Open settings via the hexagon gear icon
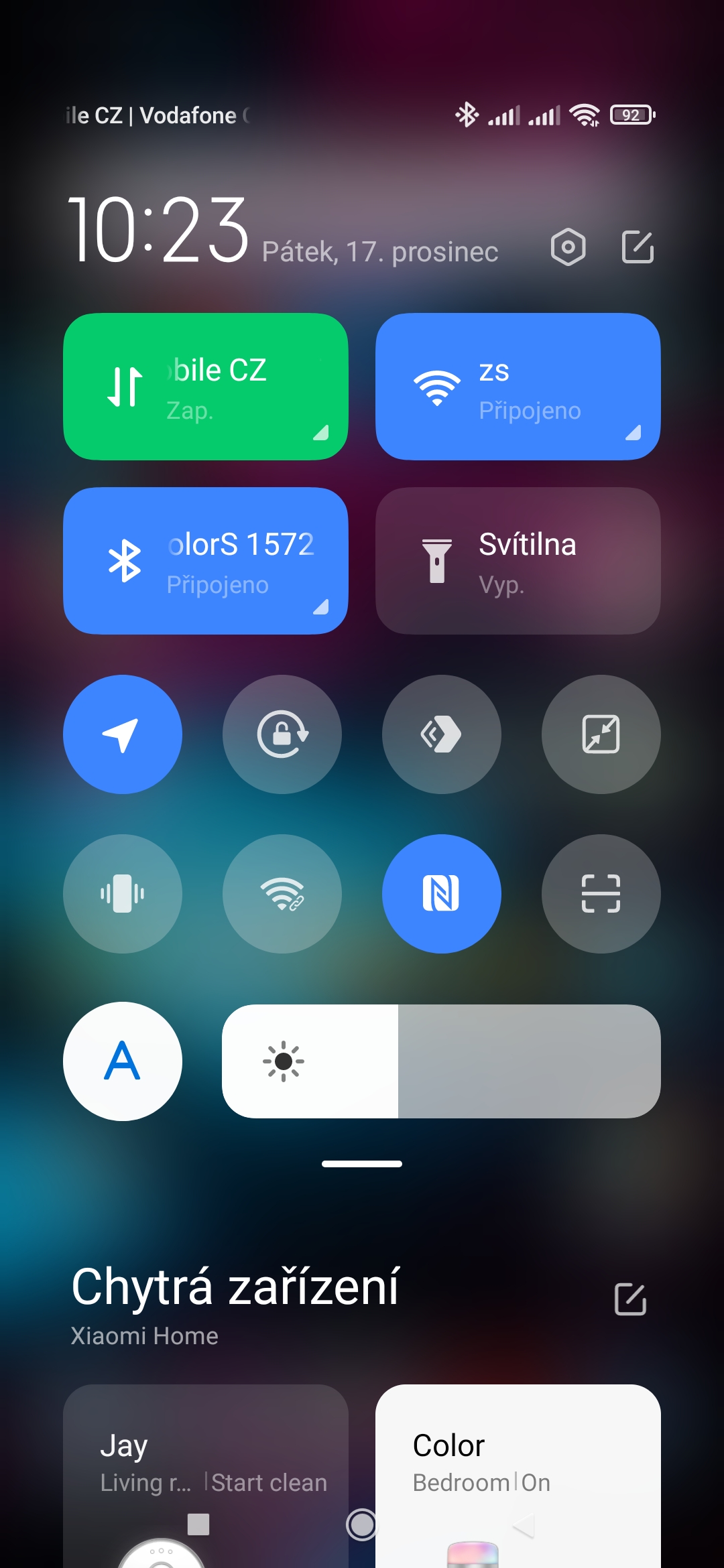The width and height of the screenshot is (724, 1568). 568,247
